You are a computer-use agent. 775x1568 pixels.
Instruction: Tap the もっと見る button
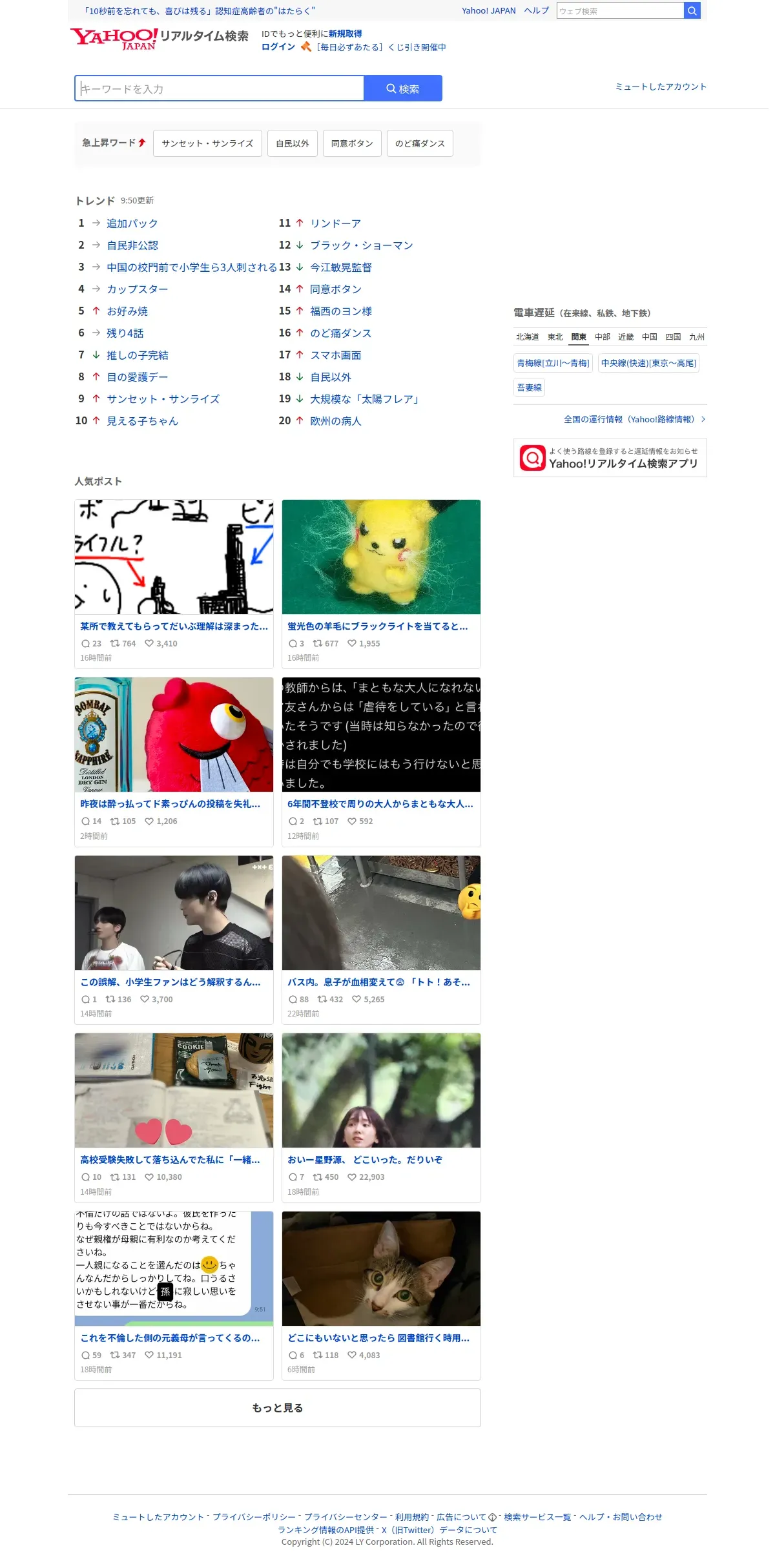pos(278,1408)
